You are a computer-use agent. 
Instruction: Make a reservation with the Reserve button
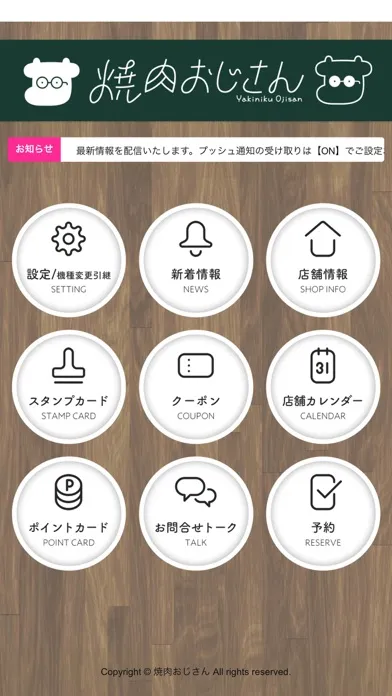pyautogui.click(x=323, y=514)
